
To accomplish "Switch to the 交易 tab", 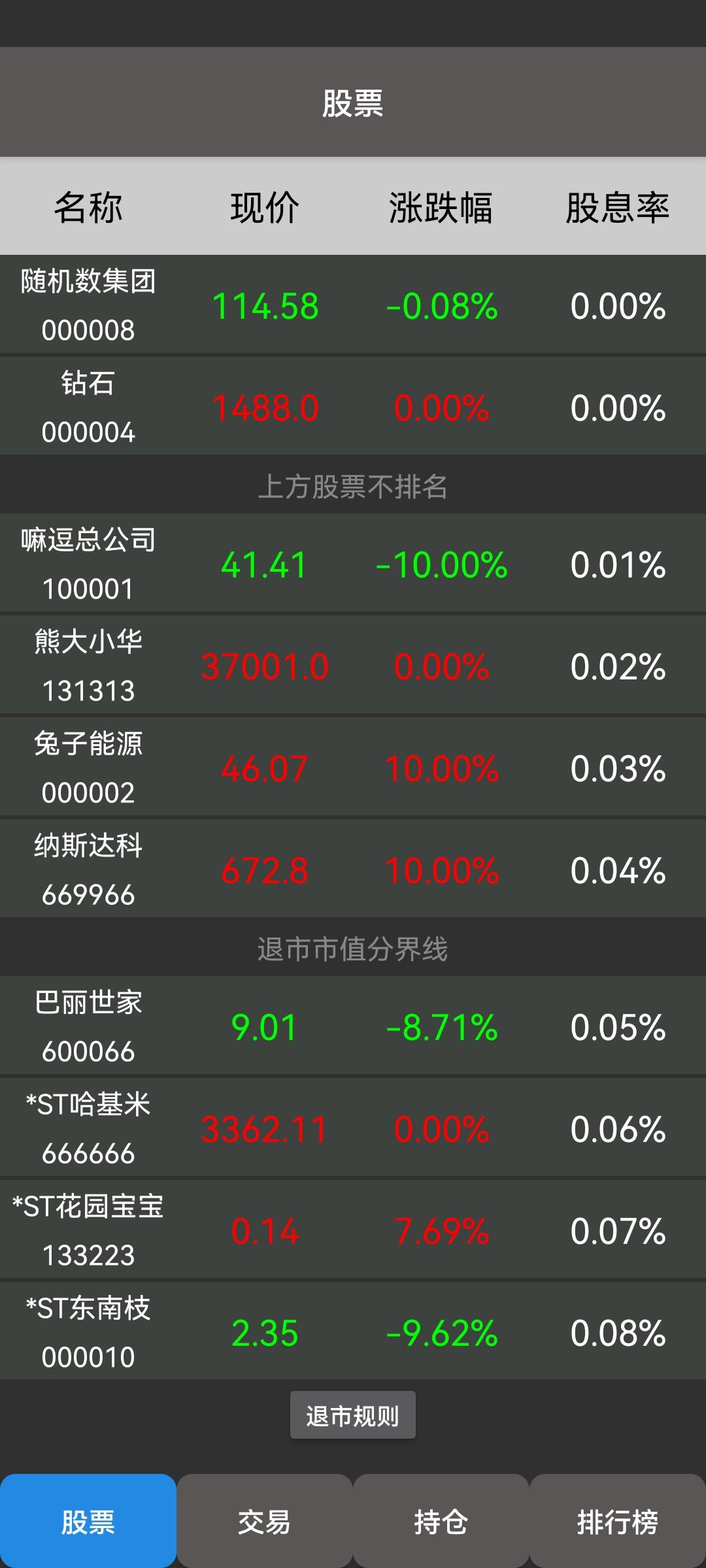I will coord(264,1522).
